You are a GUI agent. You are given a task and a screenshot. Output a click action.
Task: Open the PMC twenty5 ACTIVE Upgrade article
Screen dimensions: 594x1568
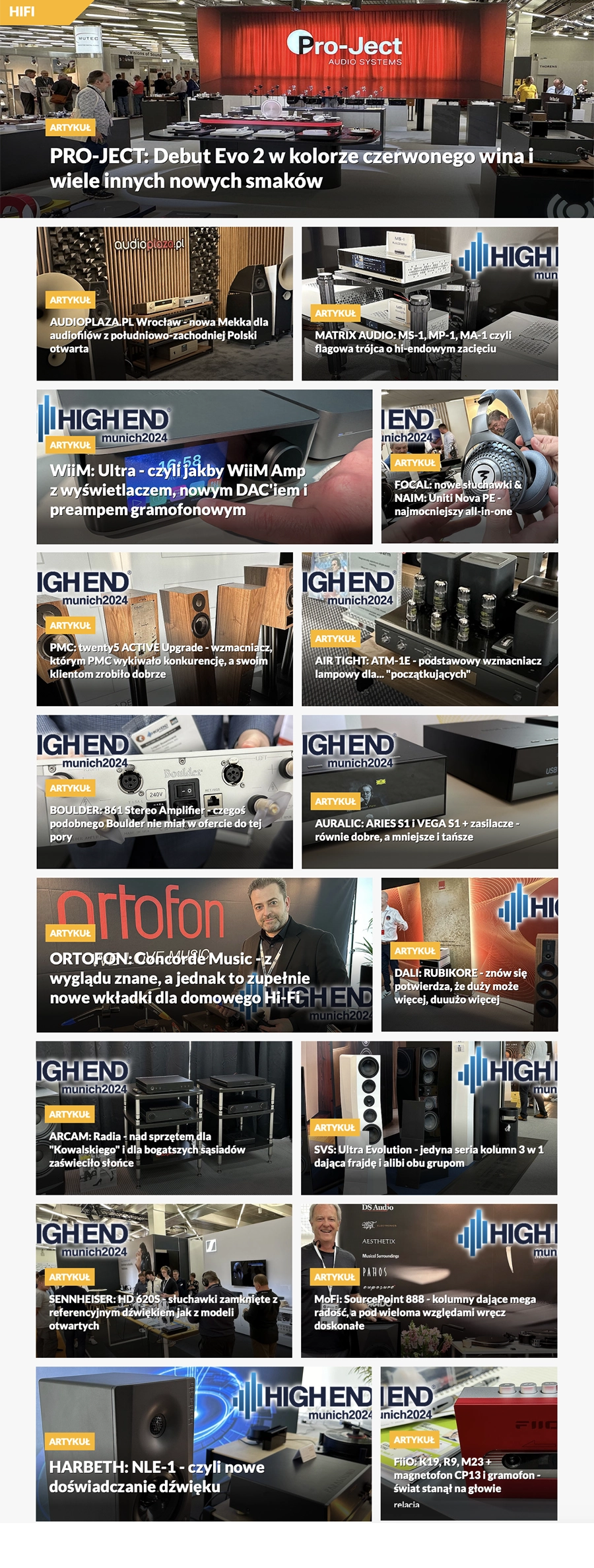pyautogui.click(x=160, y=660)
